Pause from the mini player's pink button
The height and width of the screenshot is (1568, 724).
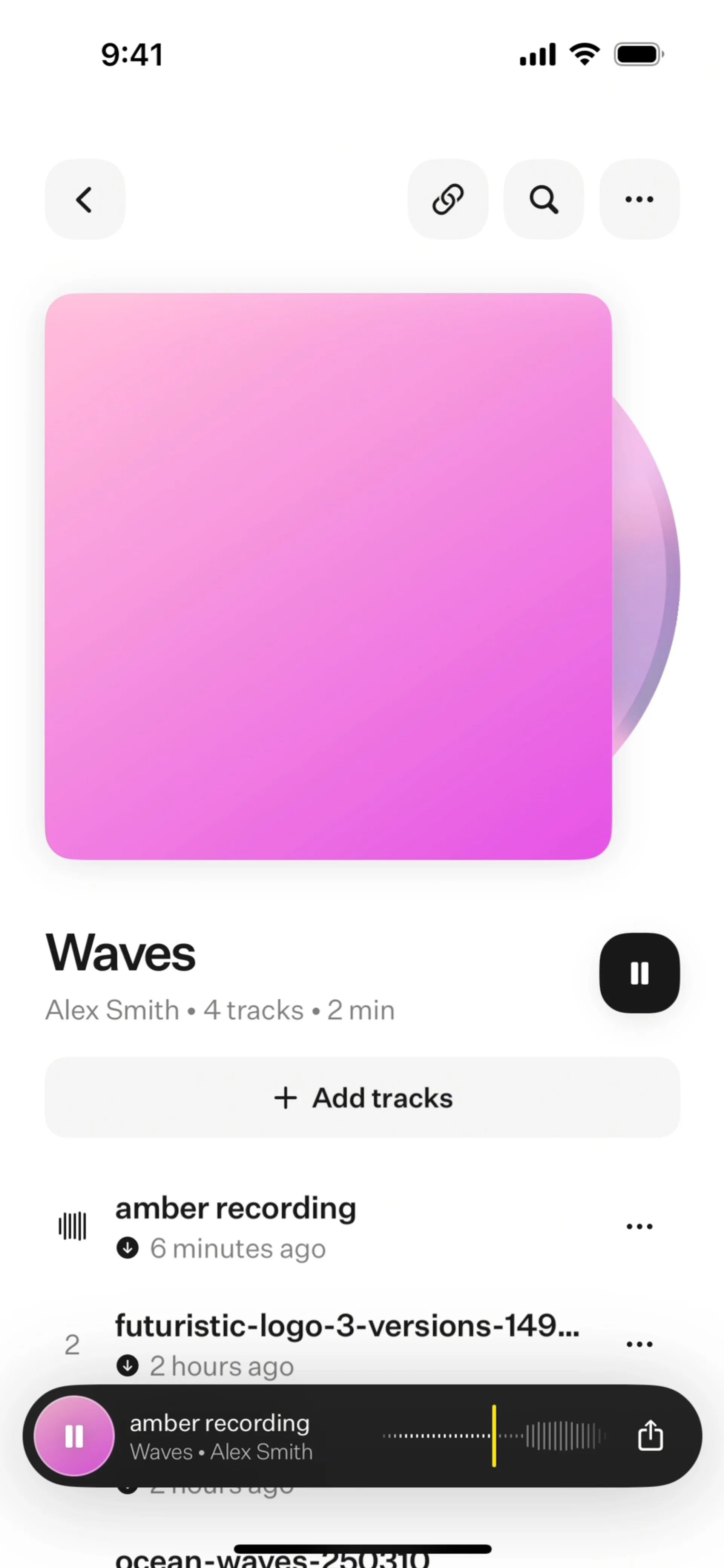pyautogui.click(x=74, y=1436)
